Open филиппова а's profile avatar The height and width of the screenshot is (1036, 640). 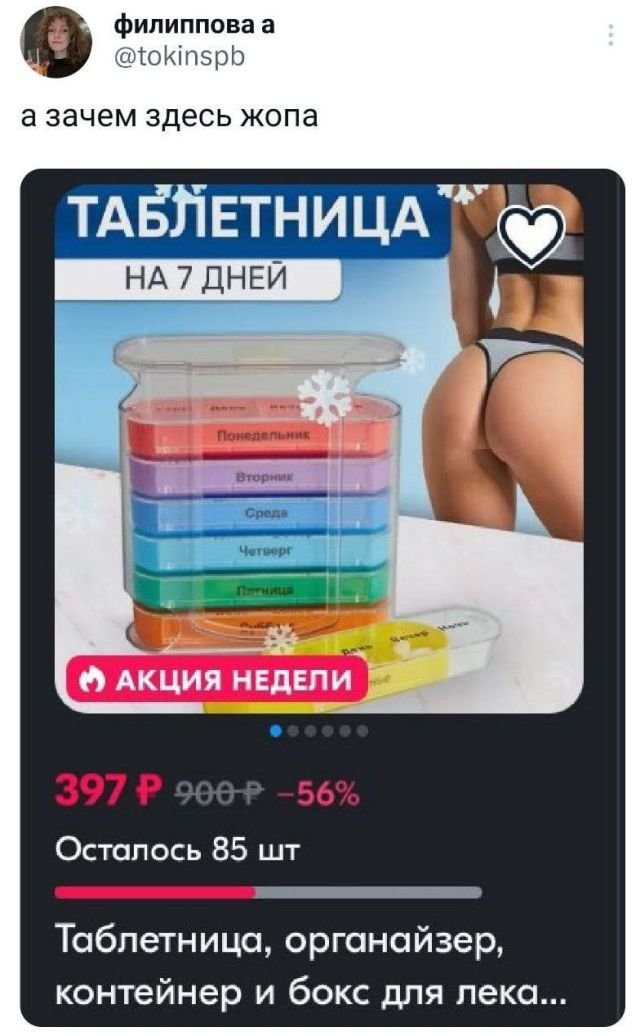click(x=56, y=42)
